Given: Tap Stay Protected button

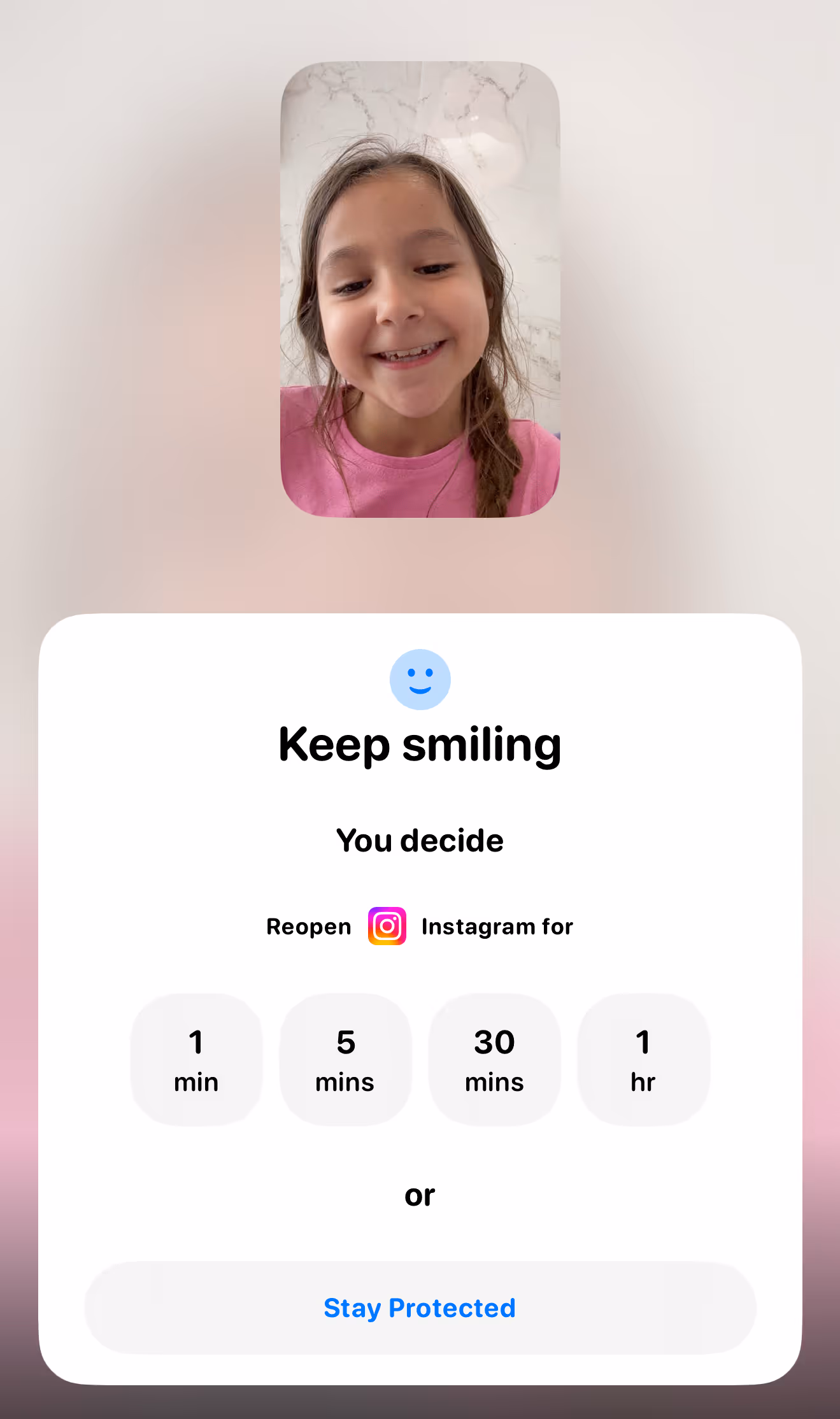Looking at the screenshot, I should pyautogui.click(x=420, y=1308).
